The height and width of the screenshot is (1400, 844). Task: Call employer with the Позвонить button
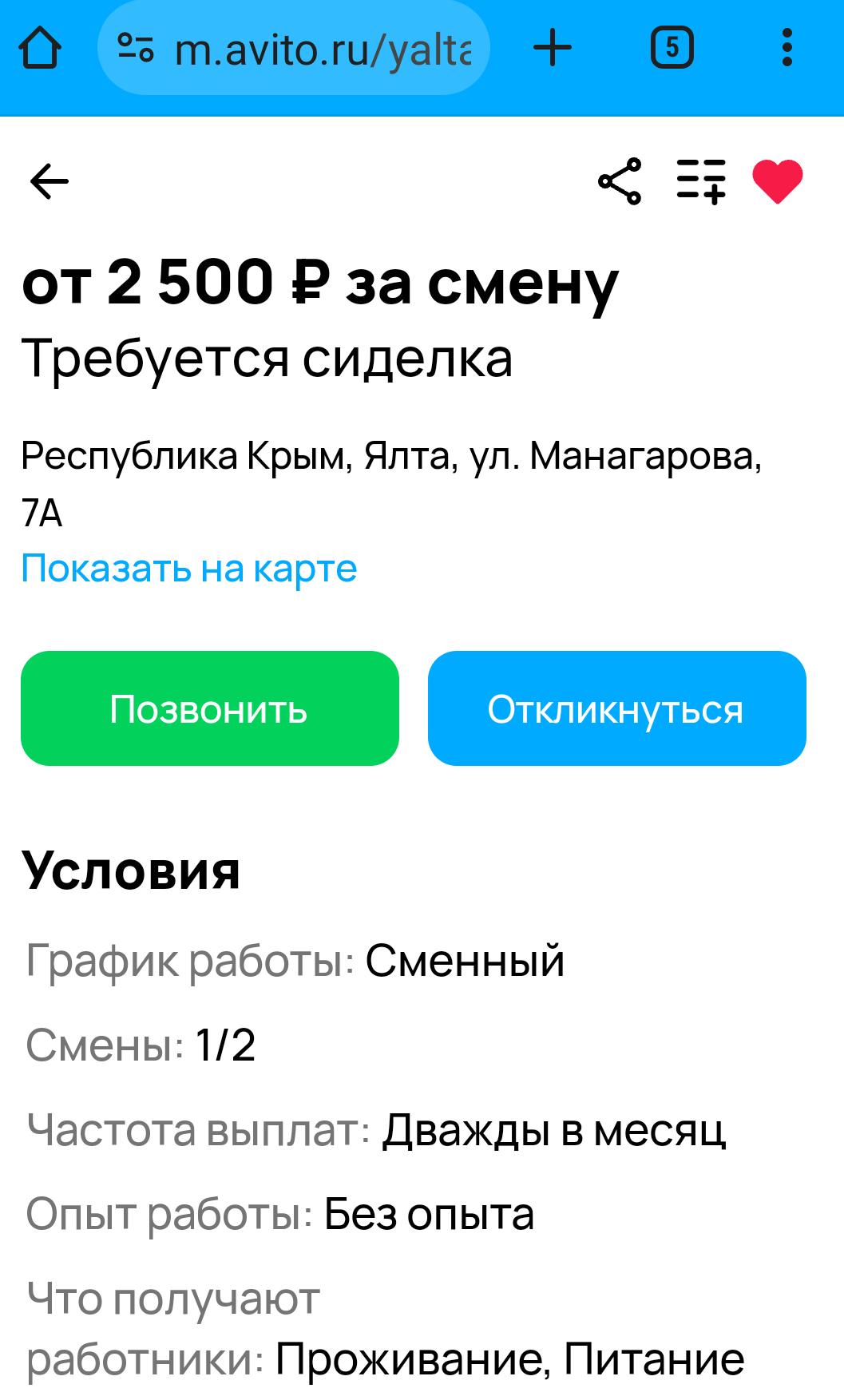209,708
